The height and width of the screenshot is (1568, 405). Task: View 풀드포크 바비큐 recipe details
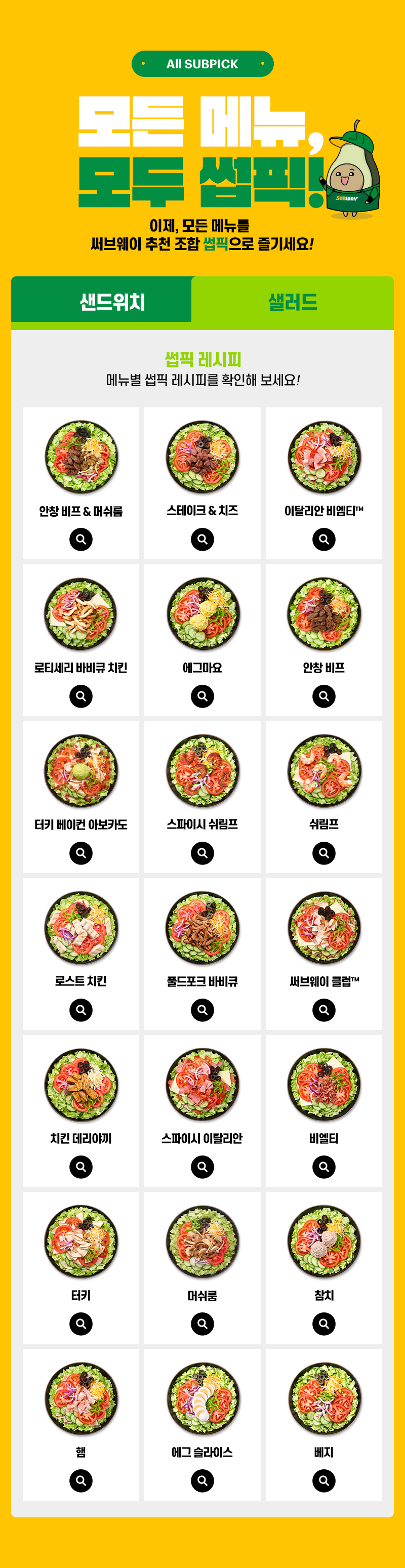[202, 1010]
